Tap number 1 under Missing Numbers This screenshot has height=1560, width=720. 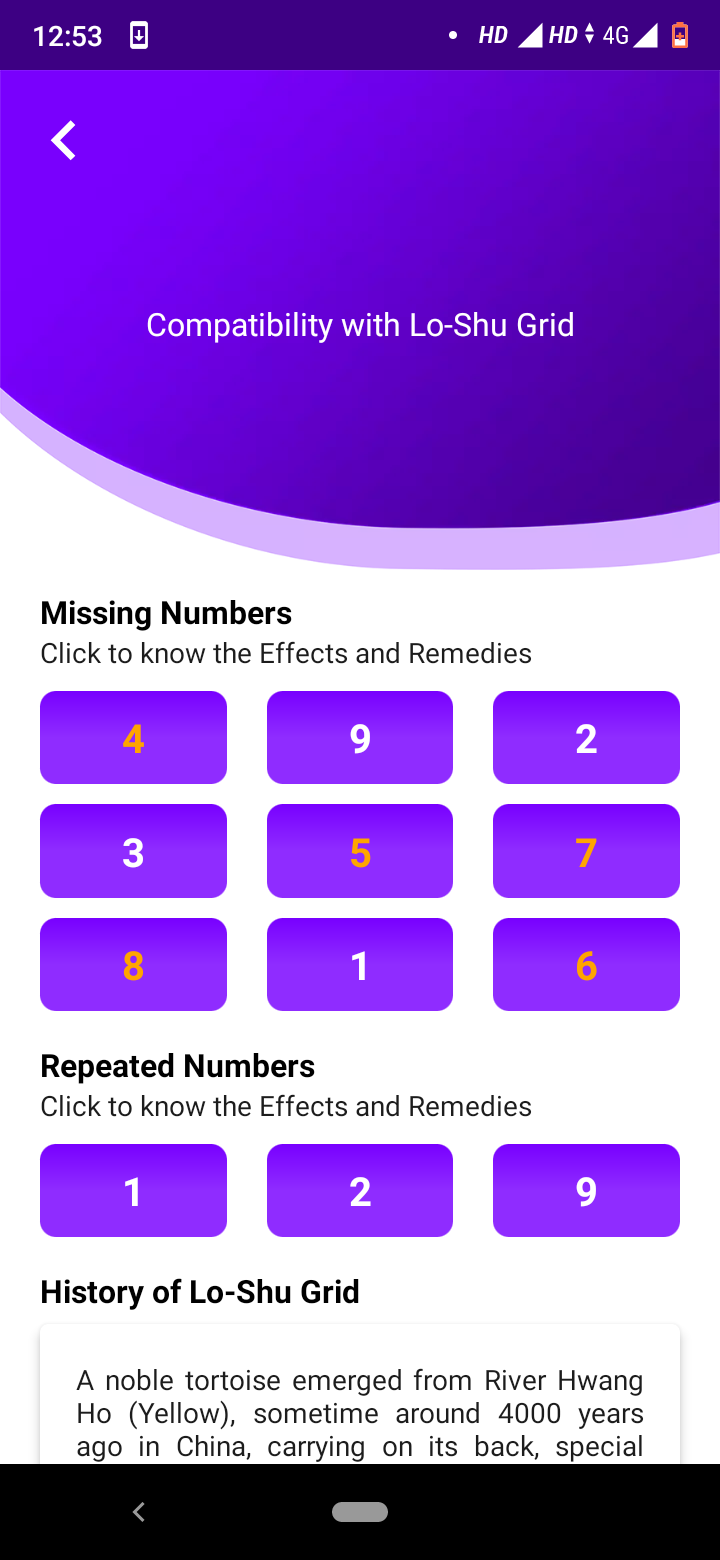pos(360,965)
